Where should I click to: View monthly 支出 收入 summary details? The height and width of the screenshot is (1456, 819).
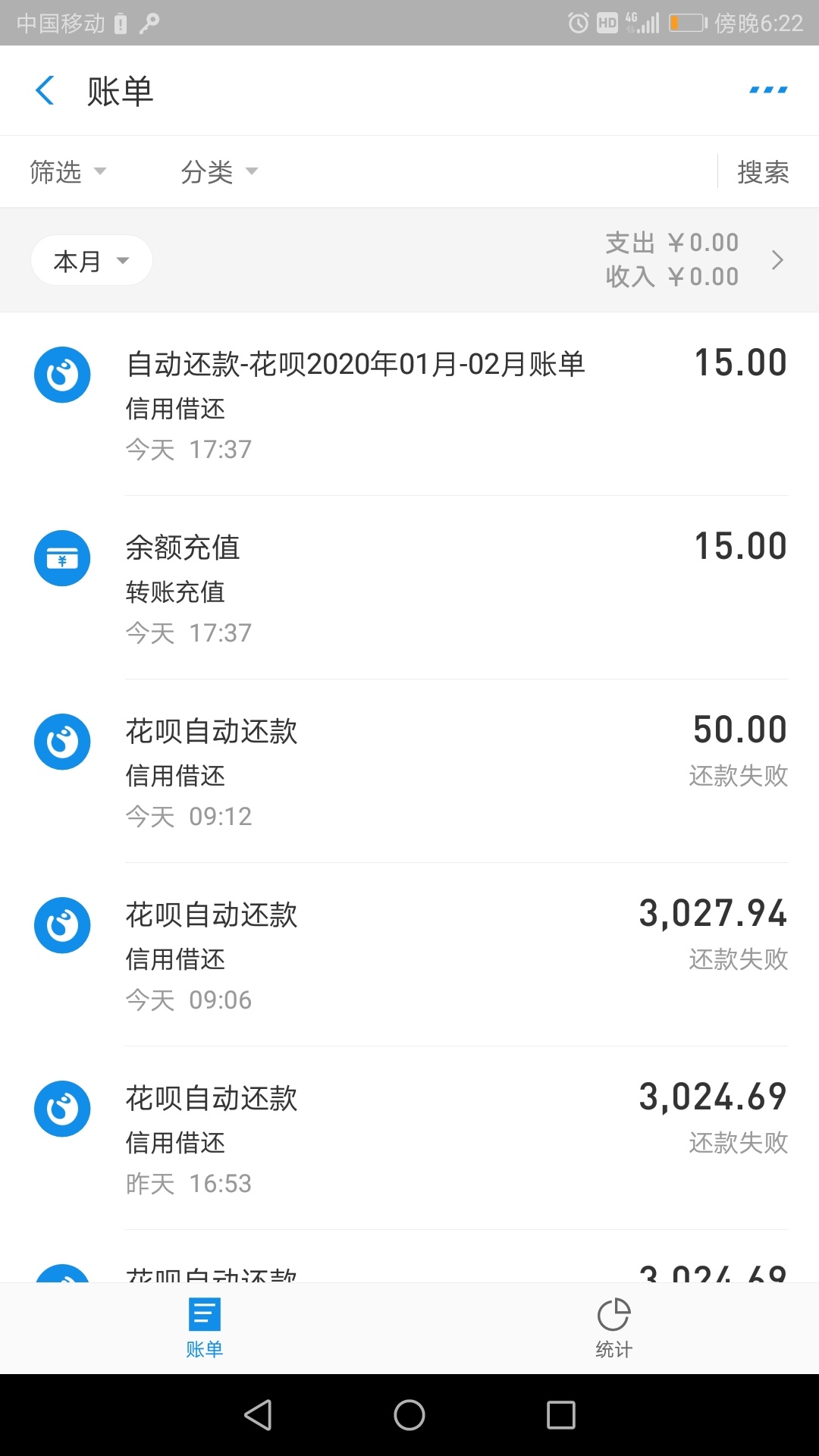click(694, 260)
